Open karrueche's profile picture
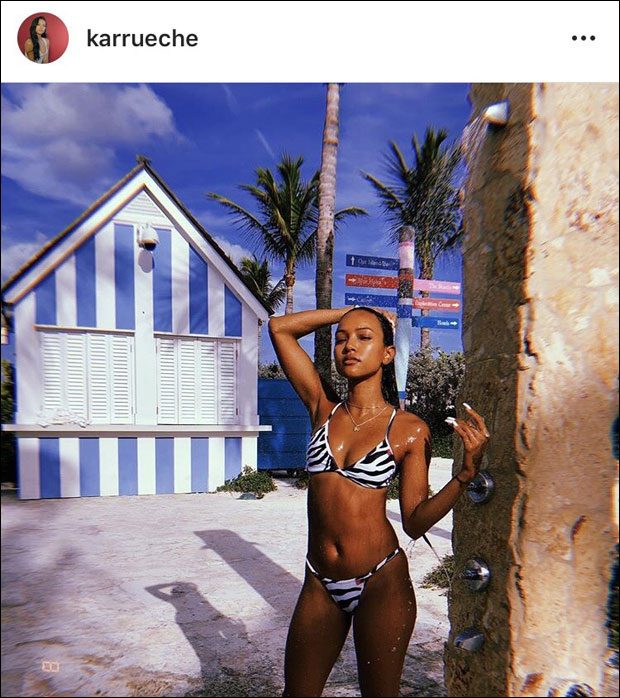Viewport: 620px width, 698px height. coord(42,38)
